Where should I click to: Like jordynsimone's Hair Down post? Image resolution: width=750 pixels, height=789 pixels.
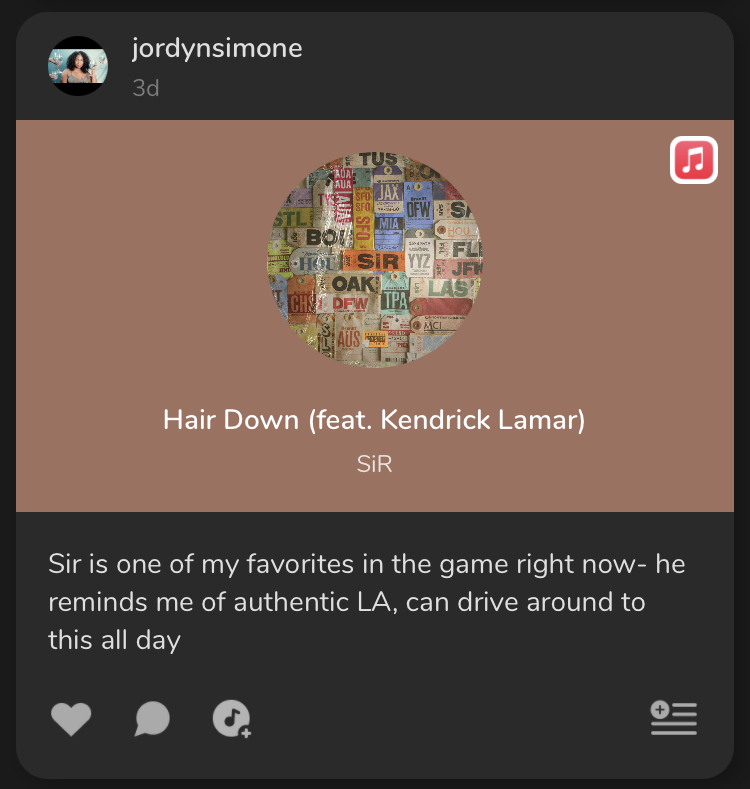click(x=71, y=718)
